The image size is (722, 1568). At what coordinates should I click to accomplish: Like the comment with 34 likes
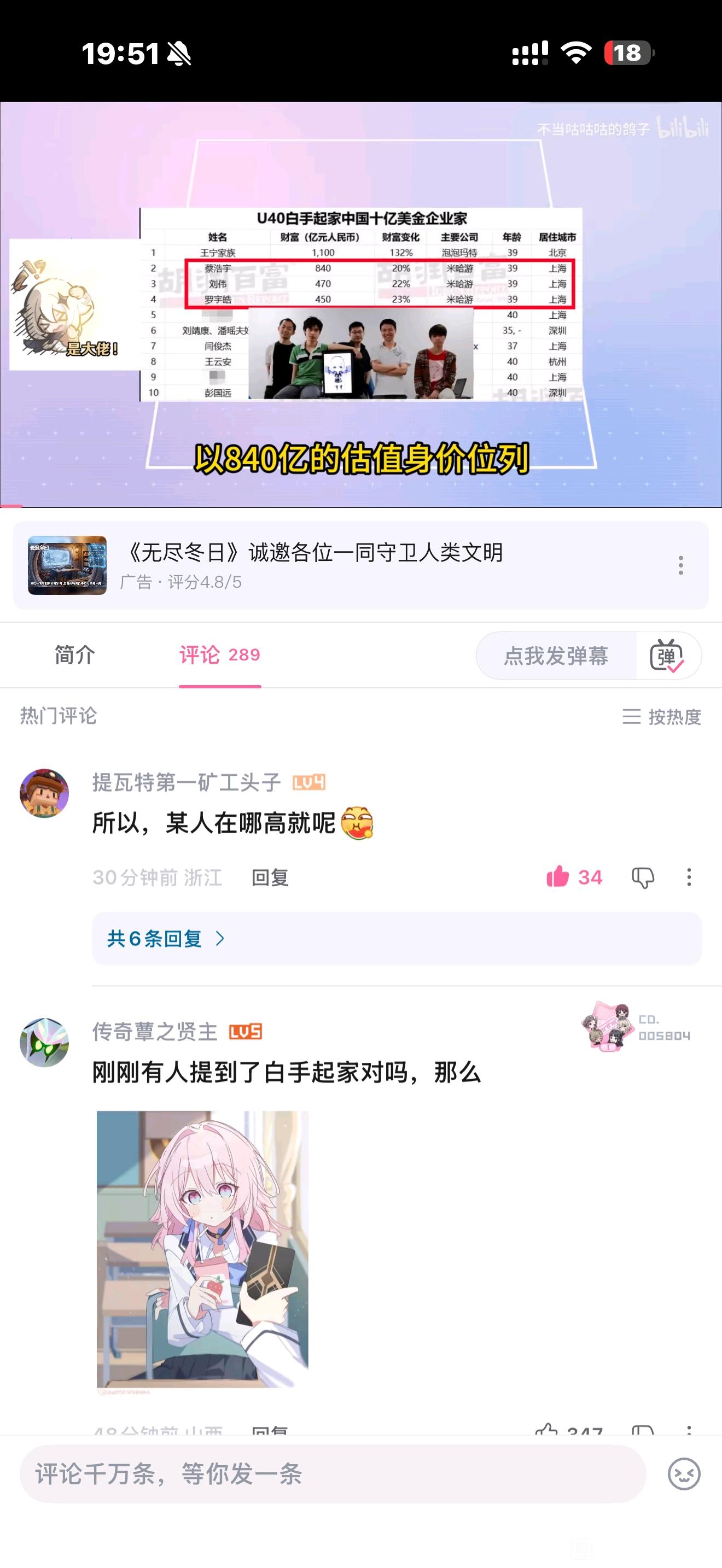click(557, 876)
